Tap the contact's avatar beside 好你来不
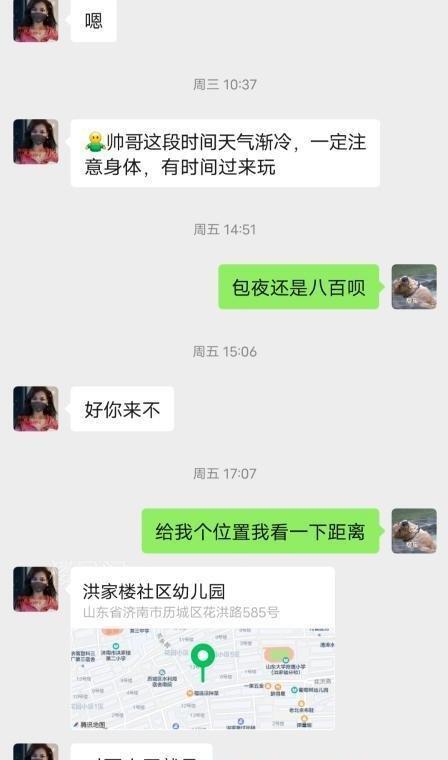This screenshot has width=448, height=760. click(36, 409)
